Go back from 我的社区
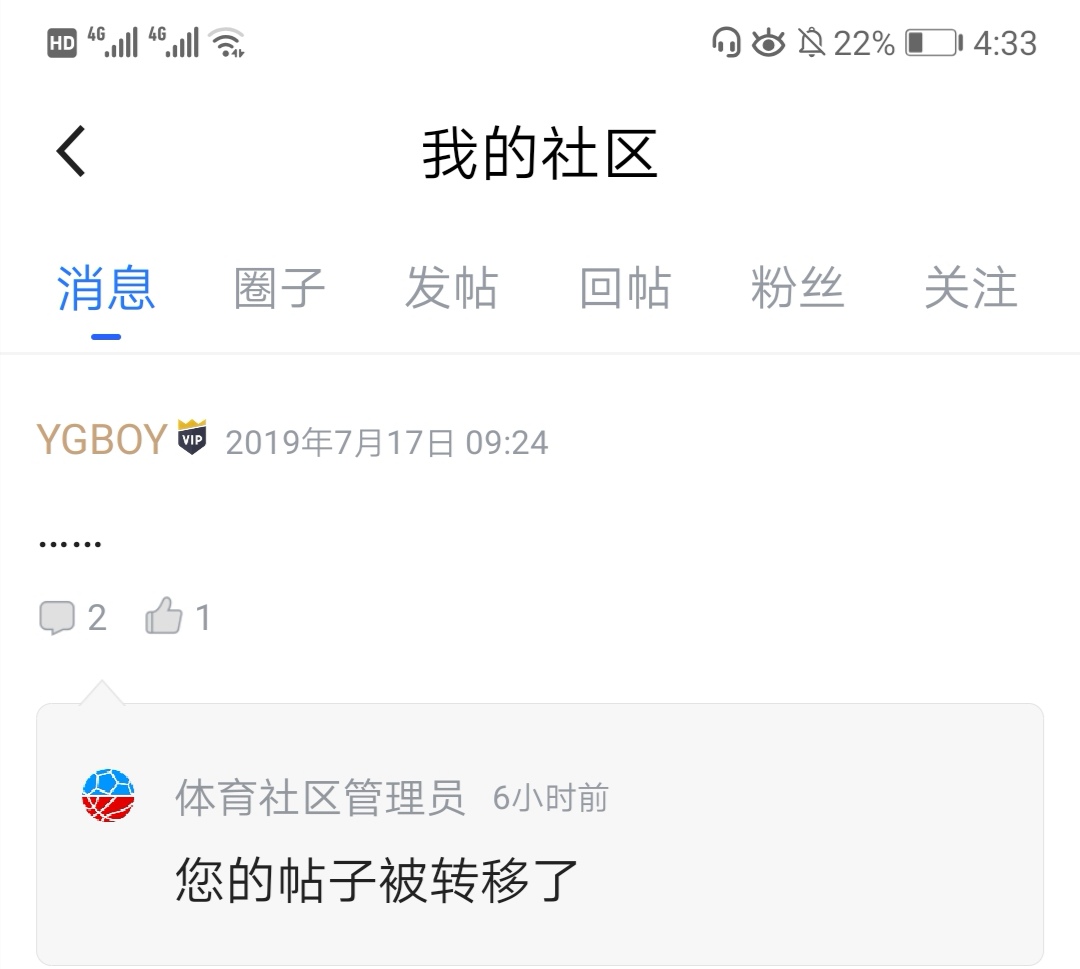1080x969 pixels. coord(71,152)
